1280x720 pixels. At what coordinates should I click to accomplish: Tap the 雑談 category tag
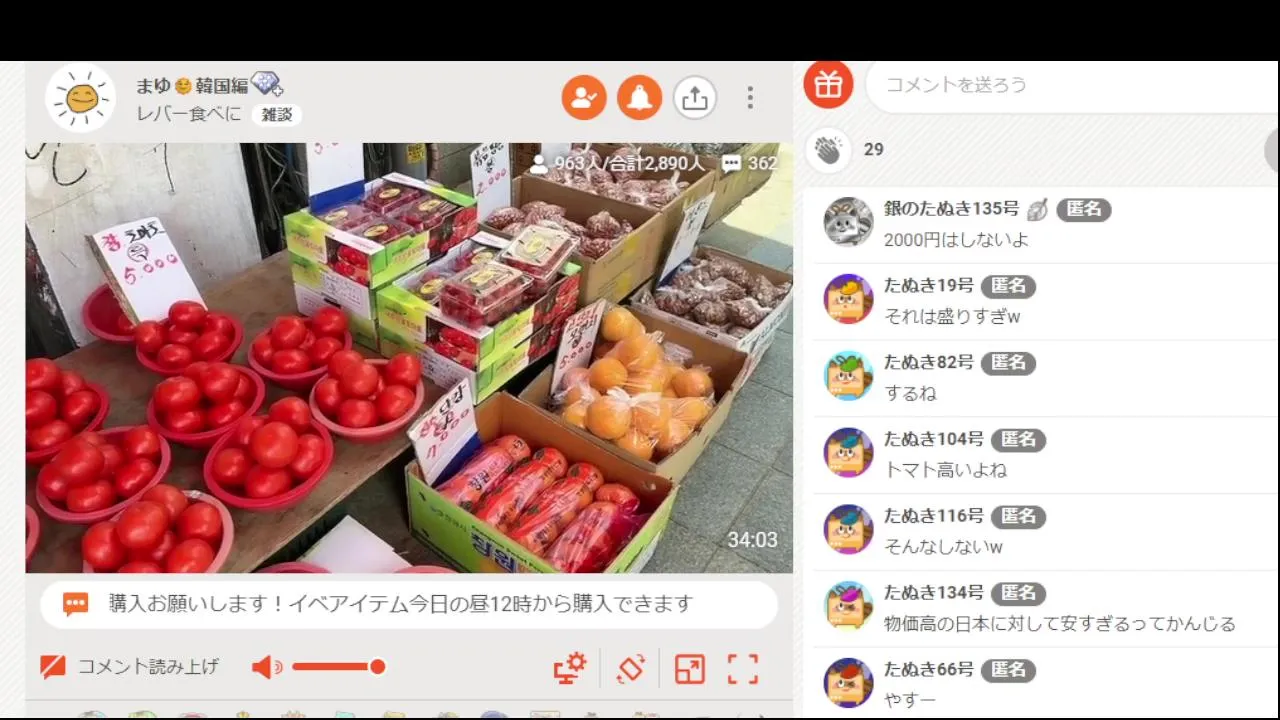[x=277, y=115]
